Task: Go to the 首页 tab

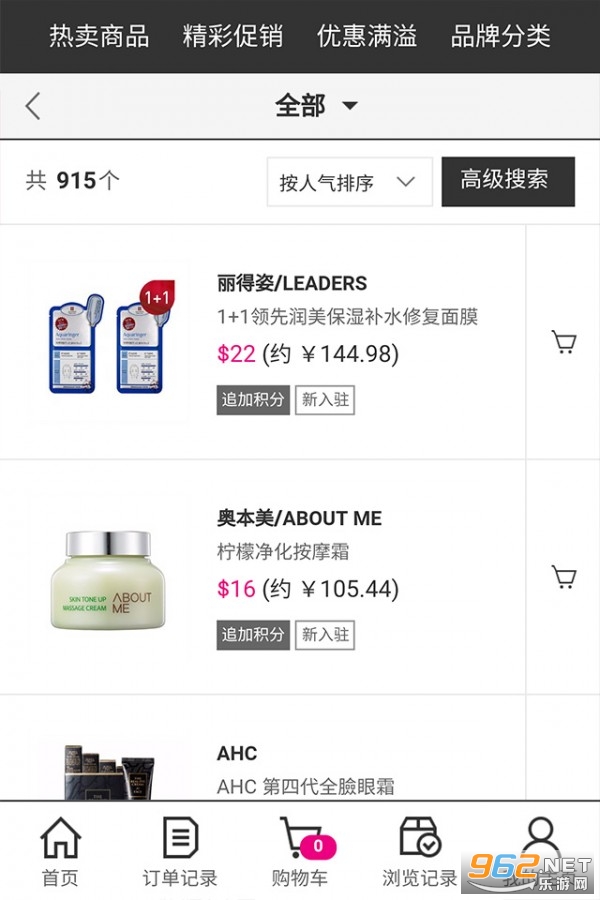Action: (60, 852)
